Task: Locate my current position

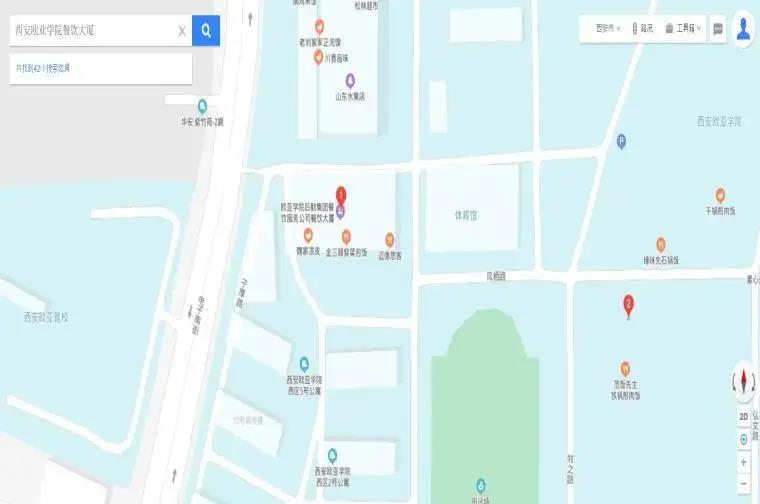Action: pyautogui.click(x=743, y=439)
